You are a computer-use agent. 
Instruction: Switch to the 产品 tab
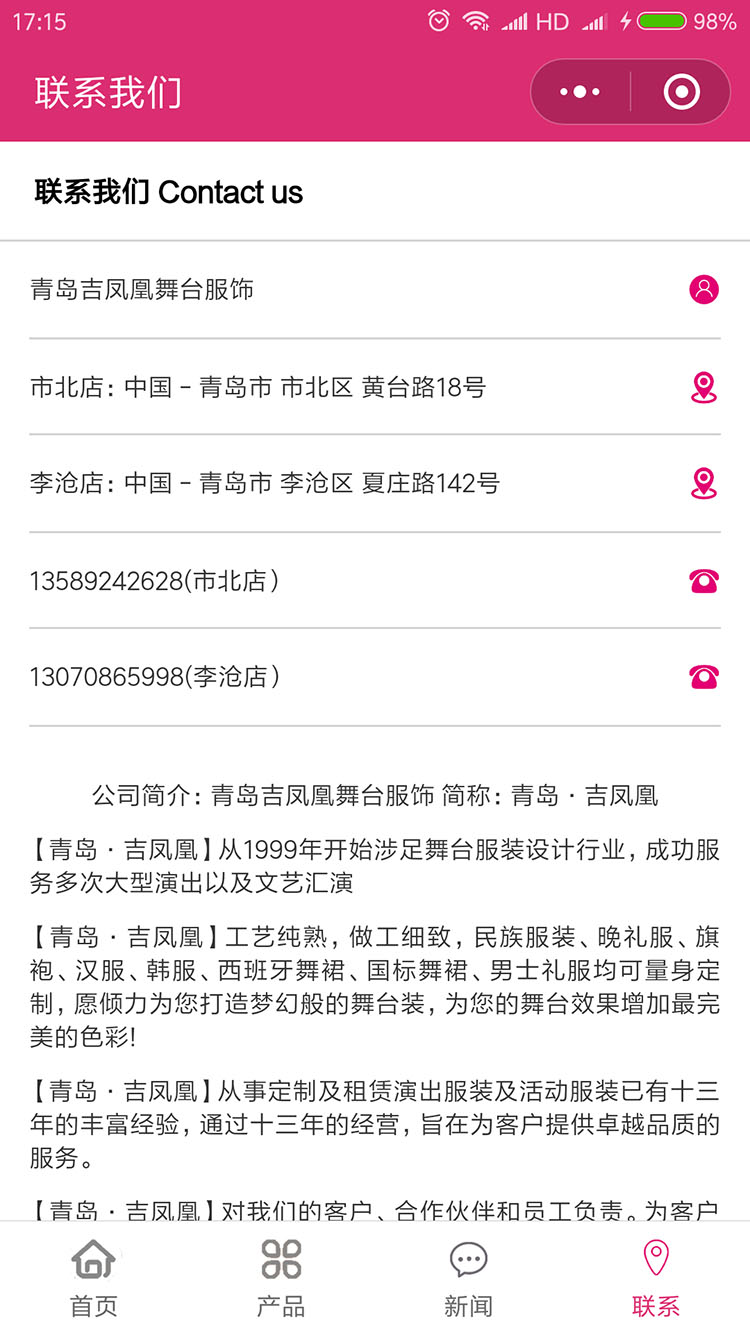tap(280, 1280)
